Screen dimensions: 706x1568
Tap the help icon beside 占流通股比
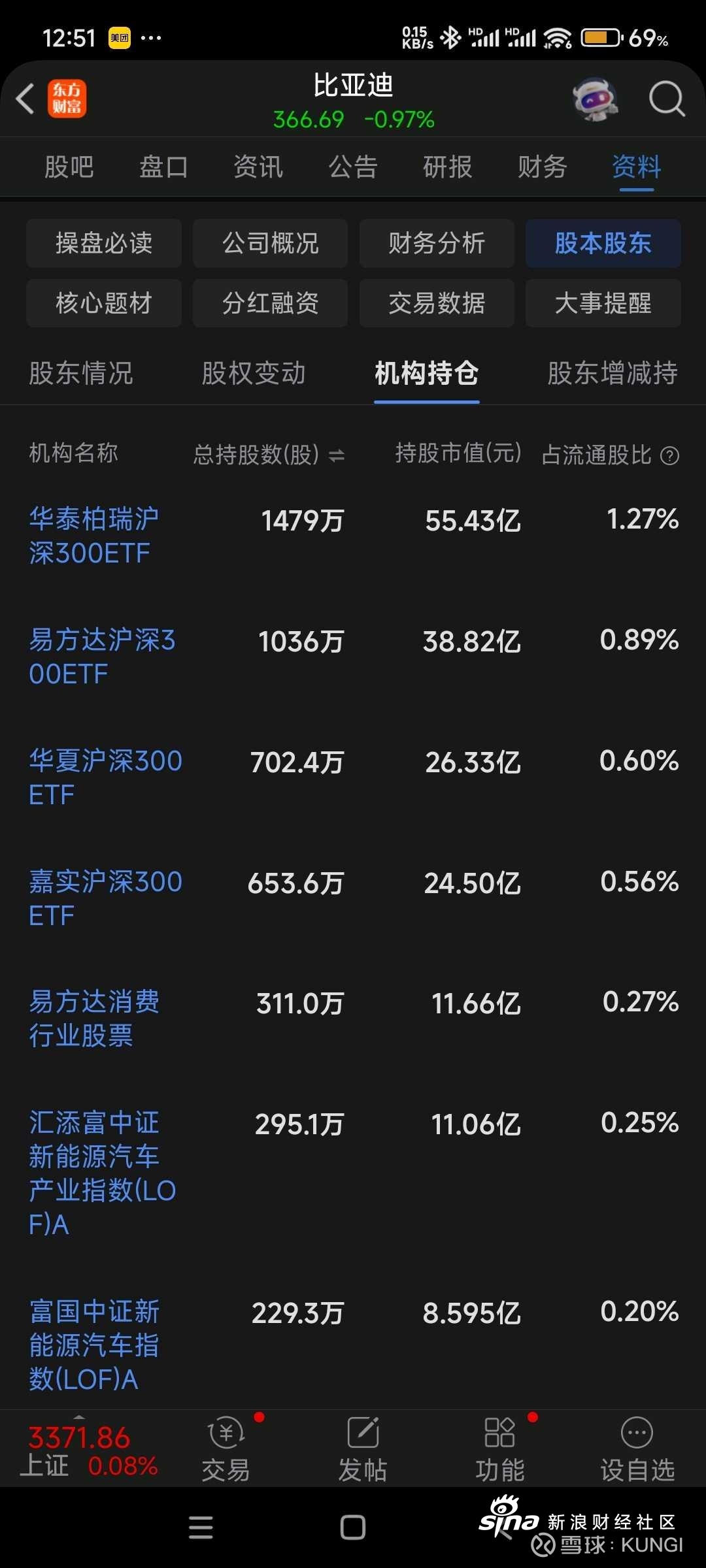[669, 455]
